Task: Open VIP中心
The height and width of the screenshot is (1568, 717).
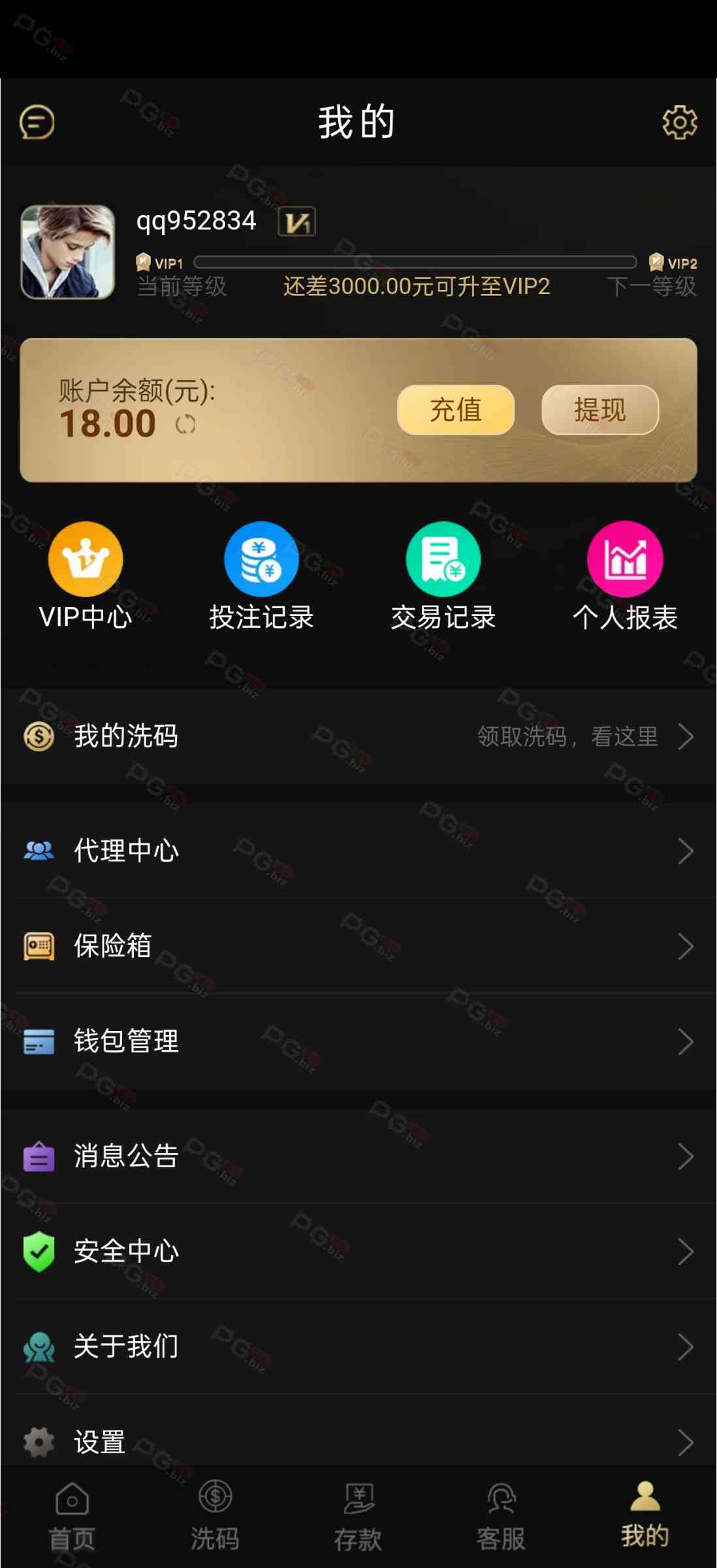Action: pyautogui.click(x=86, y=576)
